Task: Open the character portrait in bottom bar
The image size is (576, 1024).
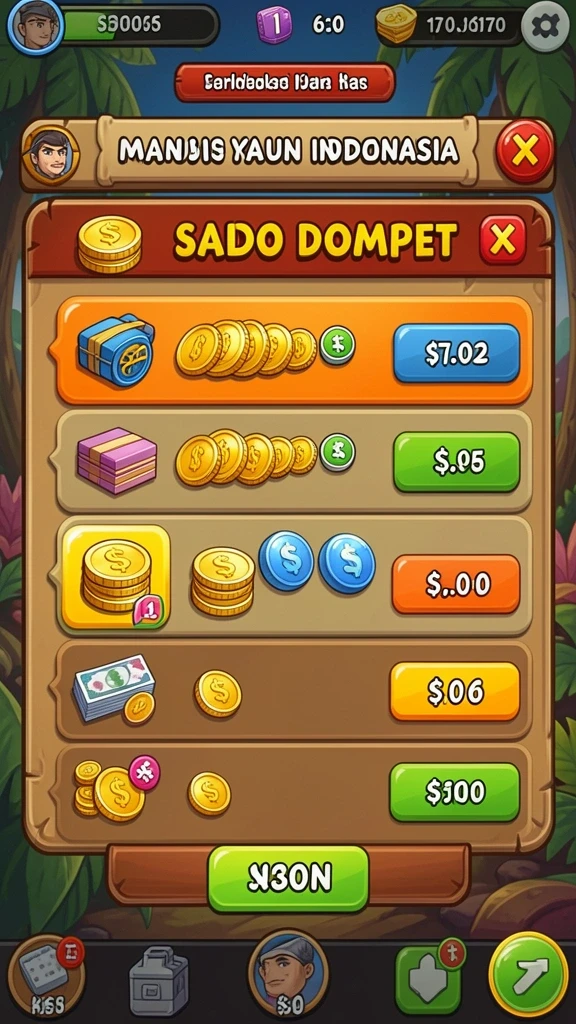Action: [289, 973]
